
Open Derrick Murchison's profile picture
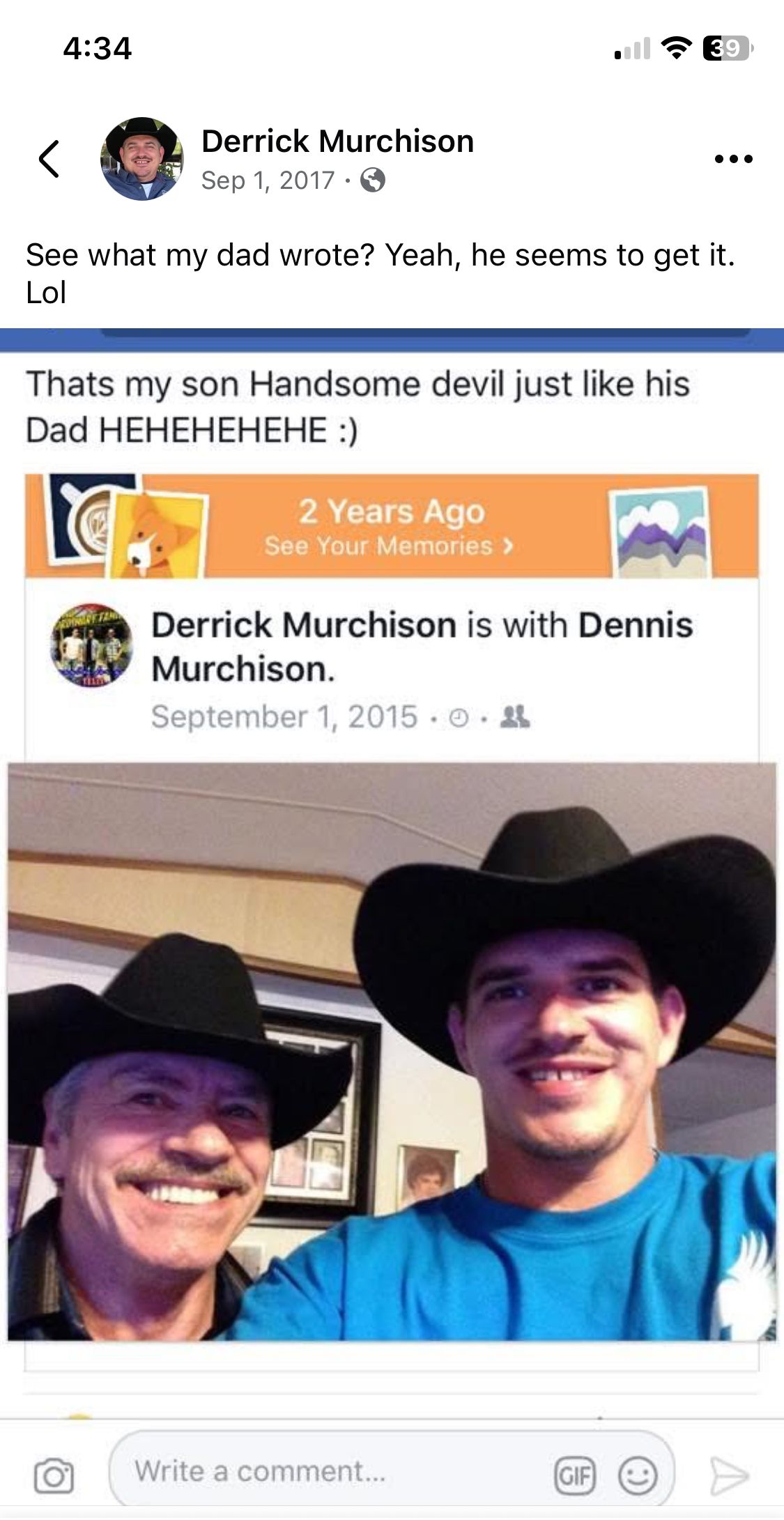[142, 159]
